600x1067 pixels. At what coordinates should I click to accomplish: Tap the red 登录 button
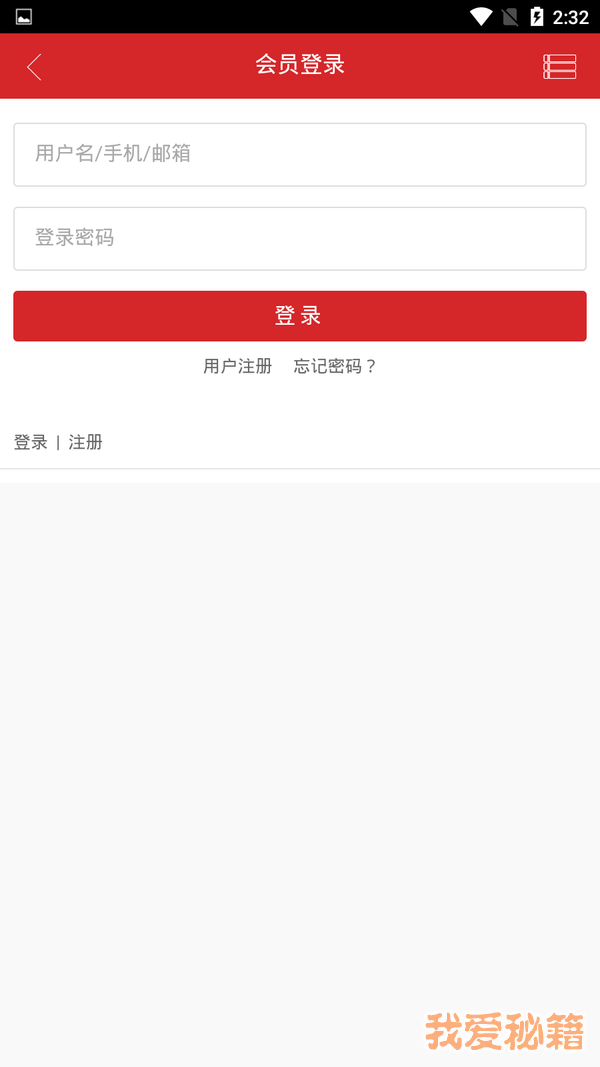[299, 316]
